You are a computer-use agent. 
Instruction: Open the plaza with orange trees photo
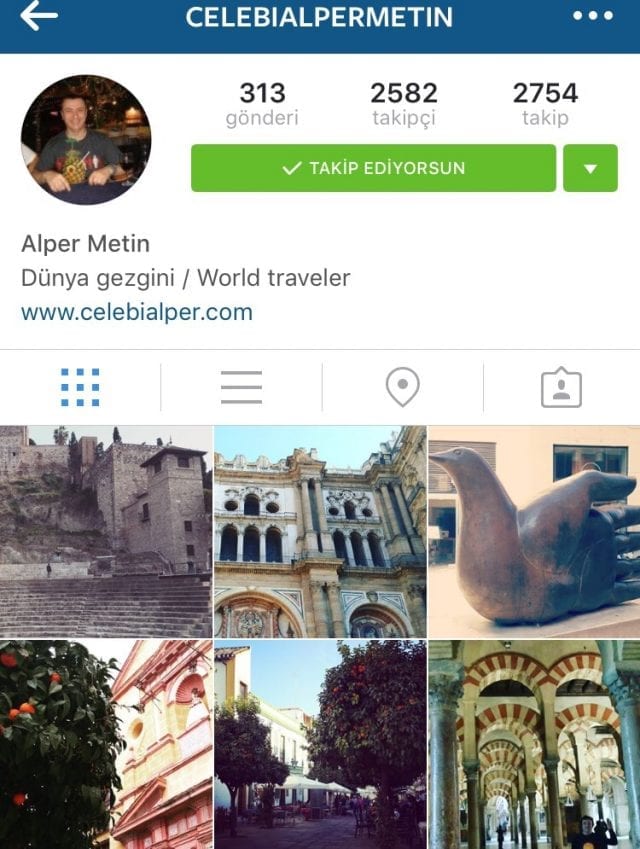(x=320, y=745)
